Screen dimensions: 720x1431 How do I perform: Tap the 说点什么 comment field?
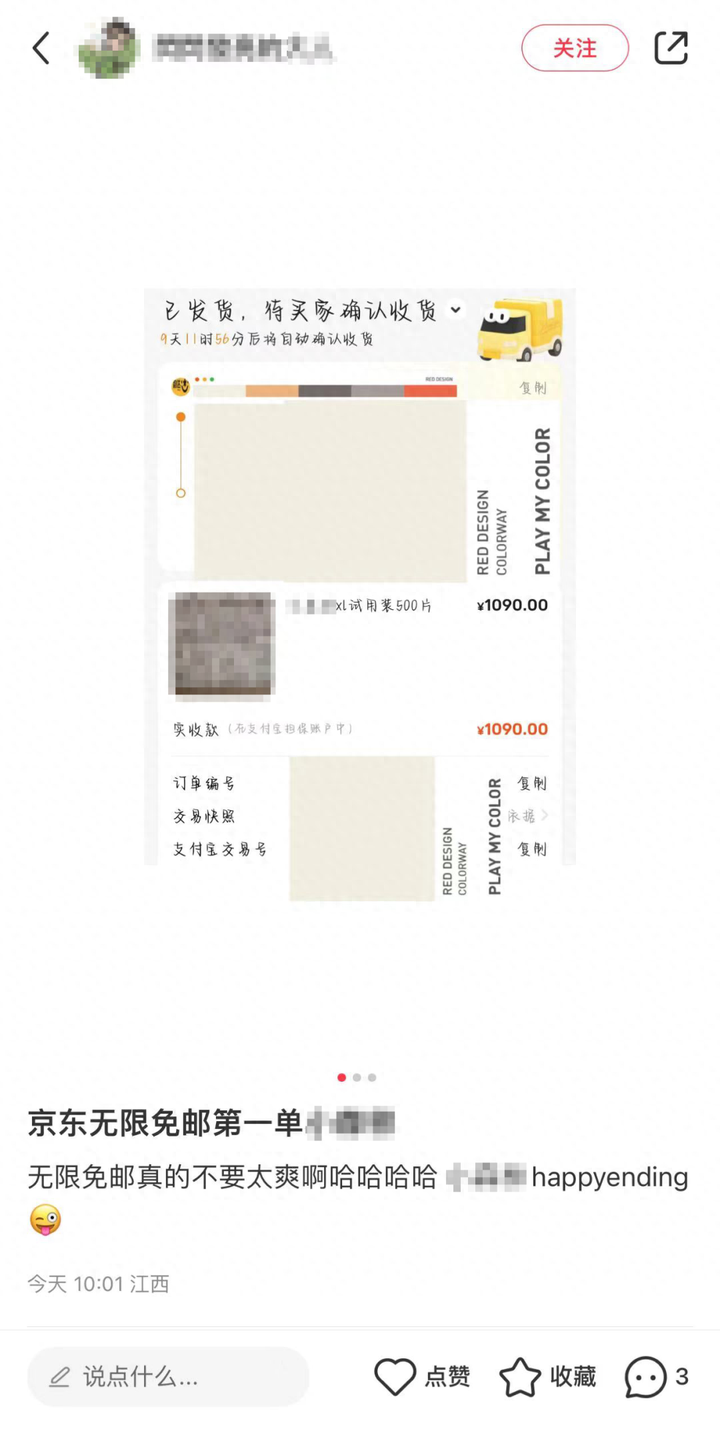168,1377
